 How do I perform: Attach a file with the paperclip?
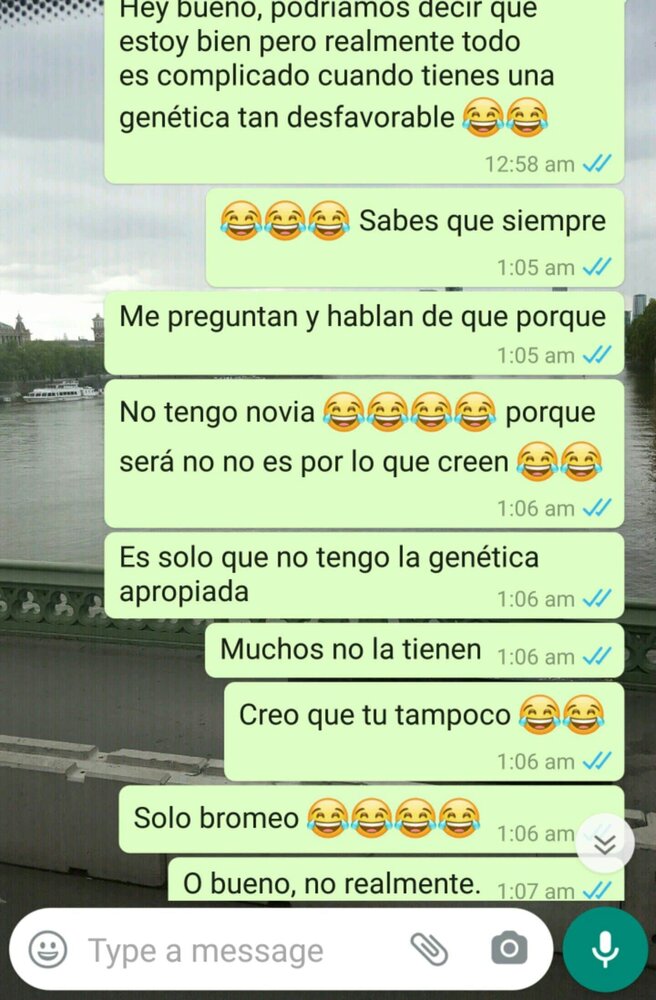[x=430, y=949]
